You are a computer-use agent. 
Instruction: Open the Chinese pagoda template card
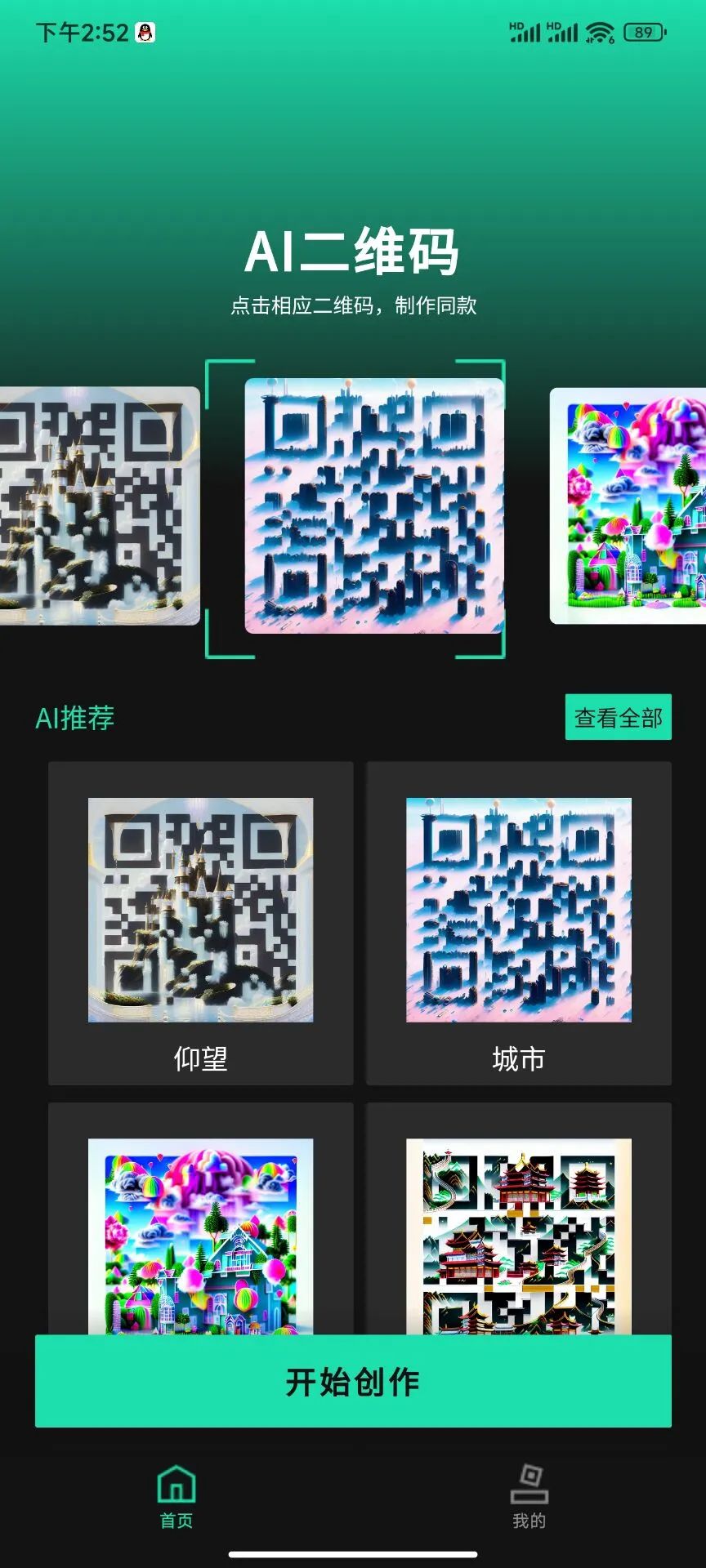click(x=518, y=1233)
